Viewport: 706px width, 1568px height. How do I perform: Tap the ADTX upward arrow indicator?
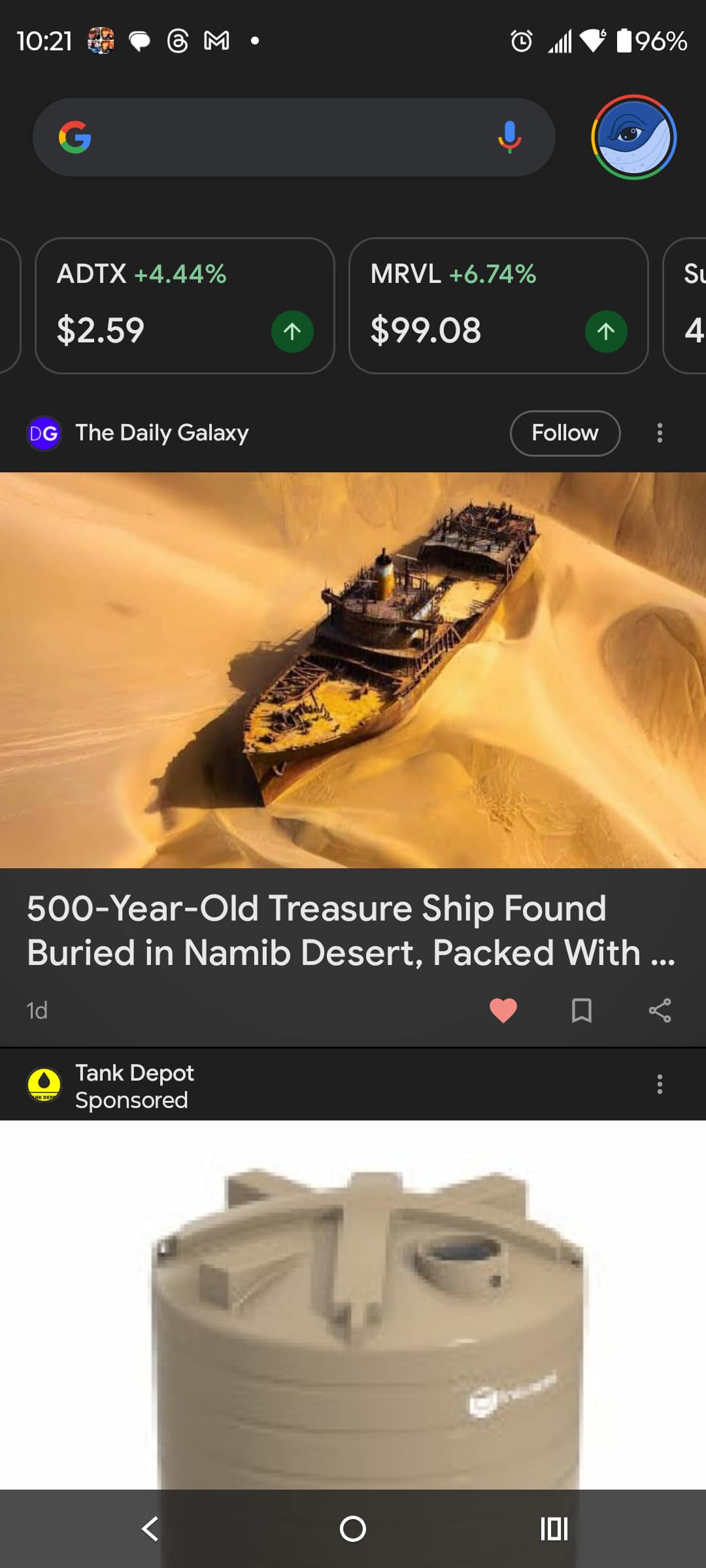pos(292,331)
